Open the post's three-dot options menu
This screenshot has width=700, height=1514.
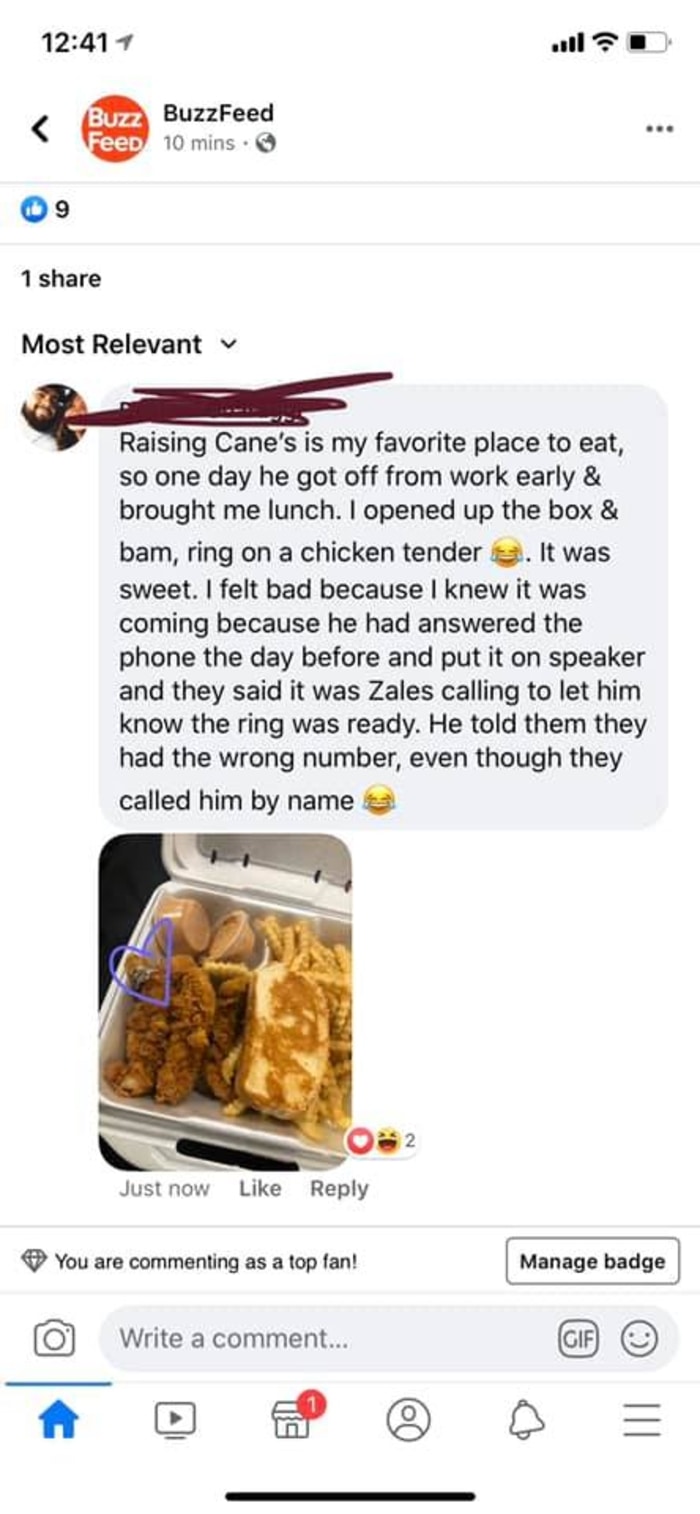pos(657,129)
